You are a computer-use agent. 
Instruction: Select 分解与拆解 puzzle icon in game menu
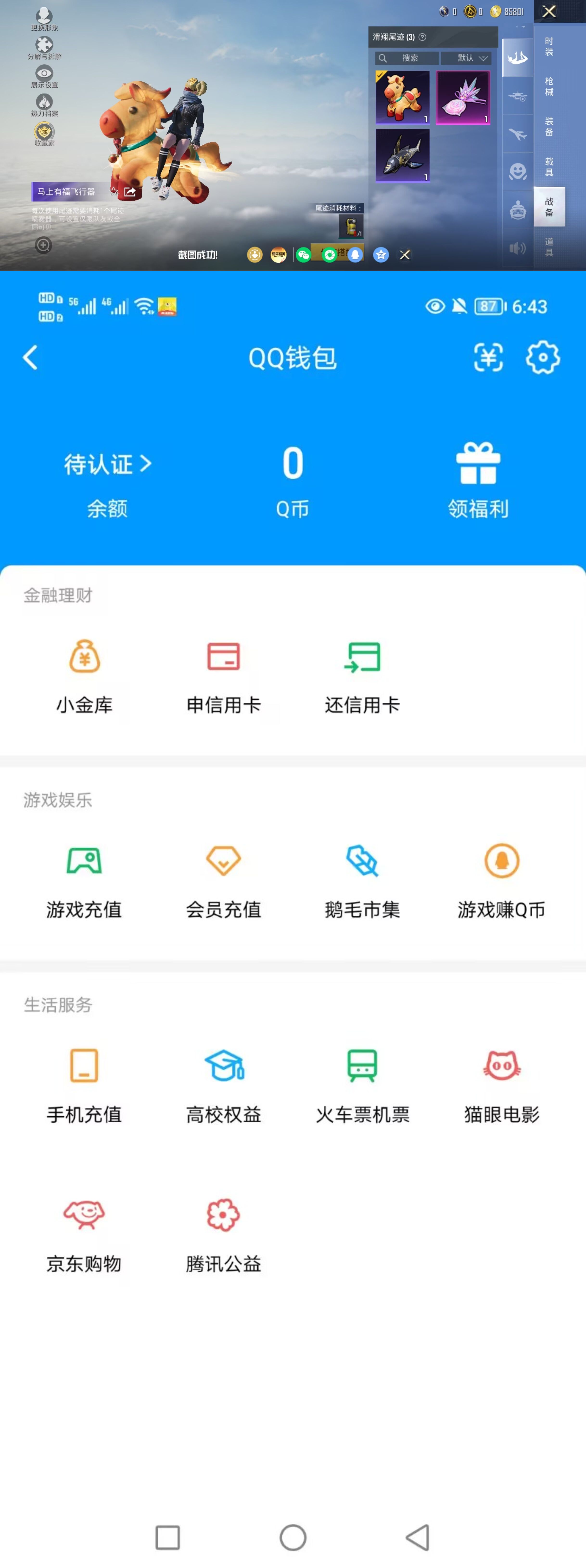click(x=43, y=45)
